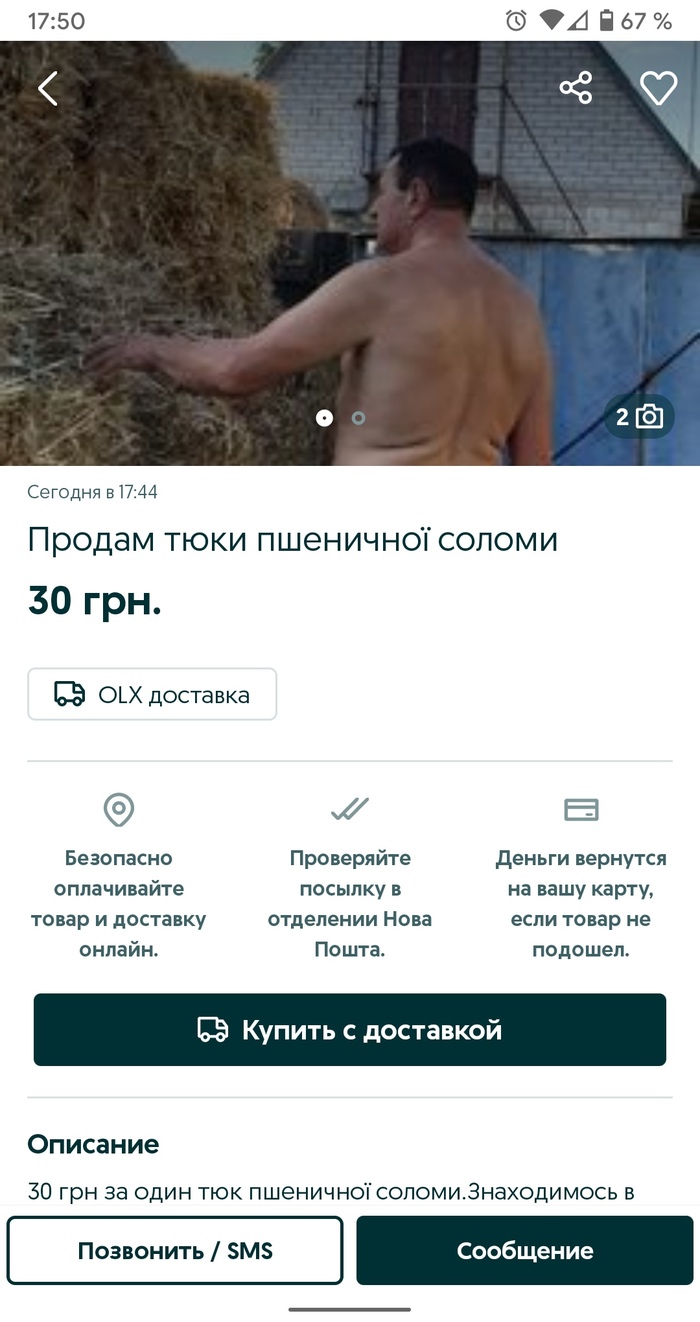Tap the OLX доставка chip

click(152, 694)
